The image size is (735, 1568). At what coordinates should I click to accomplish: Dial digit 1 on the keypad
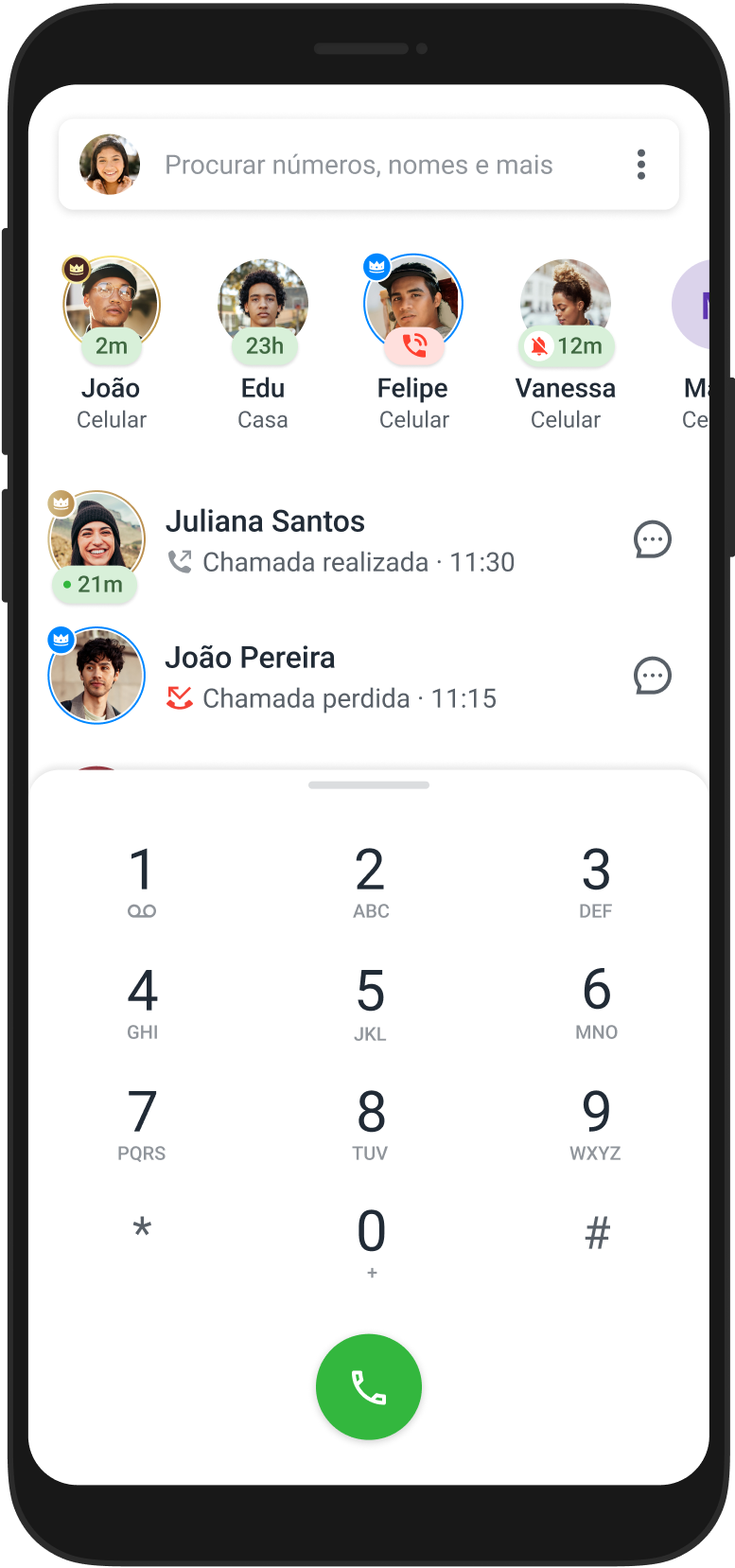[x=142, y=882]
